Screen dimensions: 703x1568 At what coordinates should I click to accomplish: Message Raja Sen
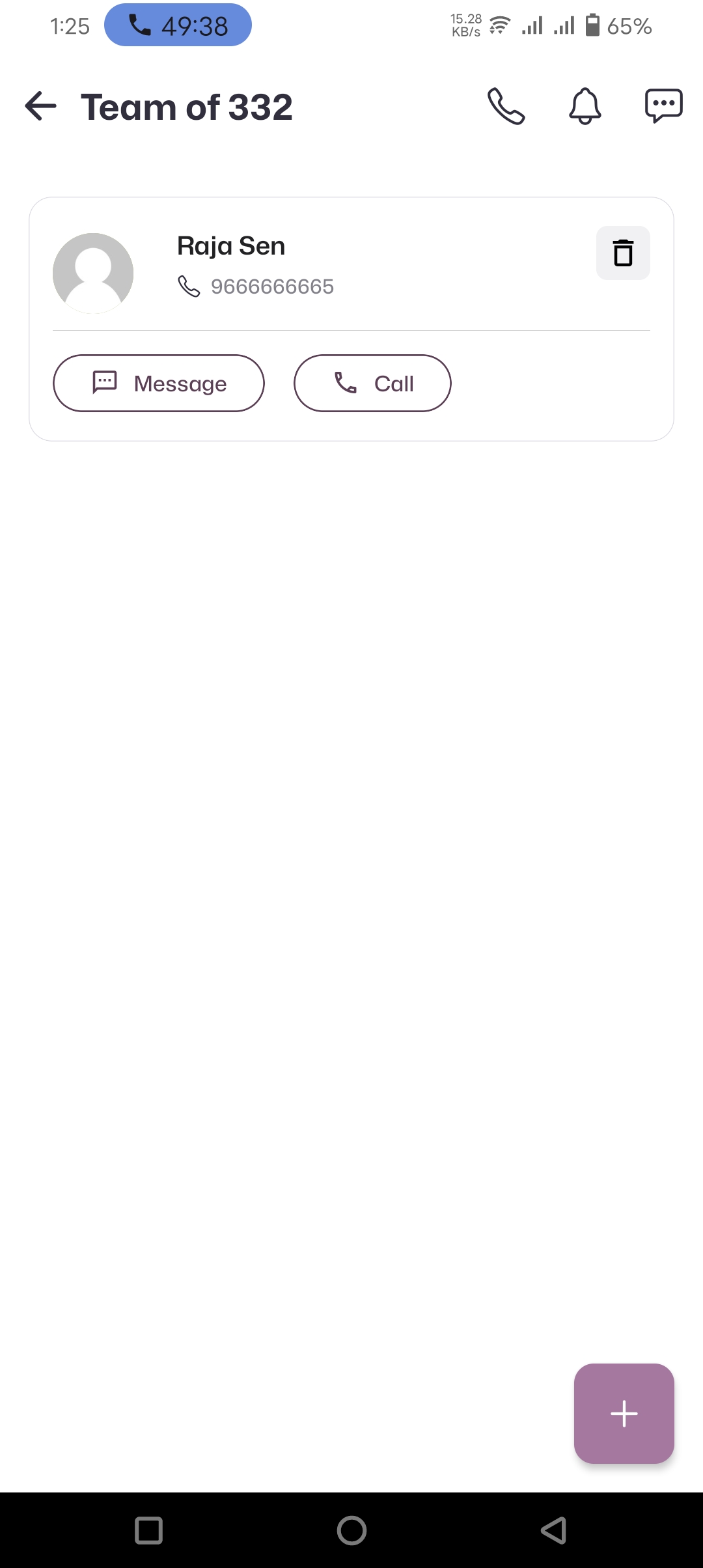tap(159, 384)
